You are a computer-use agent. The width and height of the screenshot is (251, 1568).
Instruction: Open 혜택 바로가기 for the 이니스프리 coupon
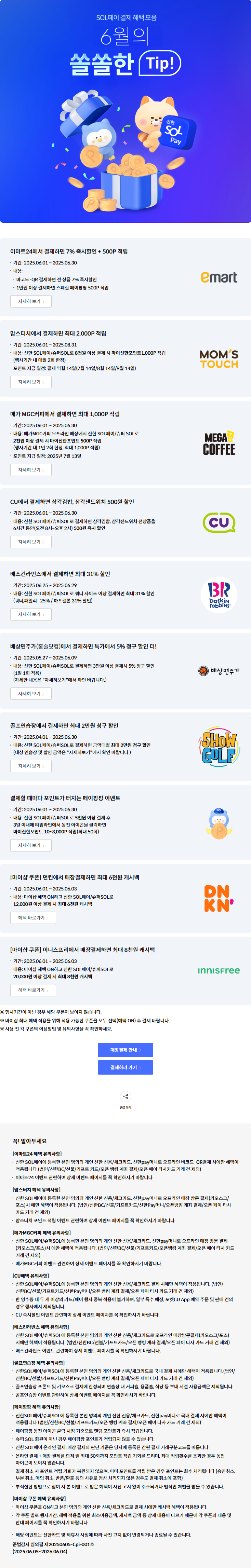point(33,990)
